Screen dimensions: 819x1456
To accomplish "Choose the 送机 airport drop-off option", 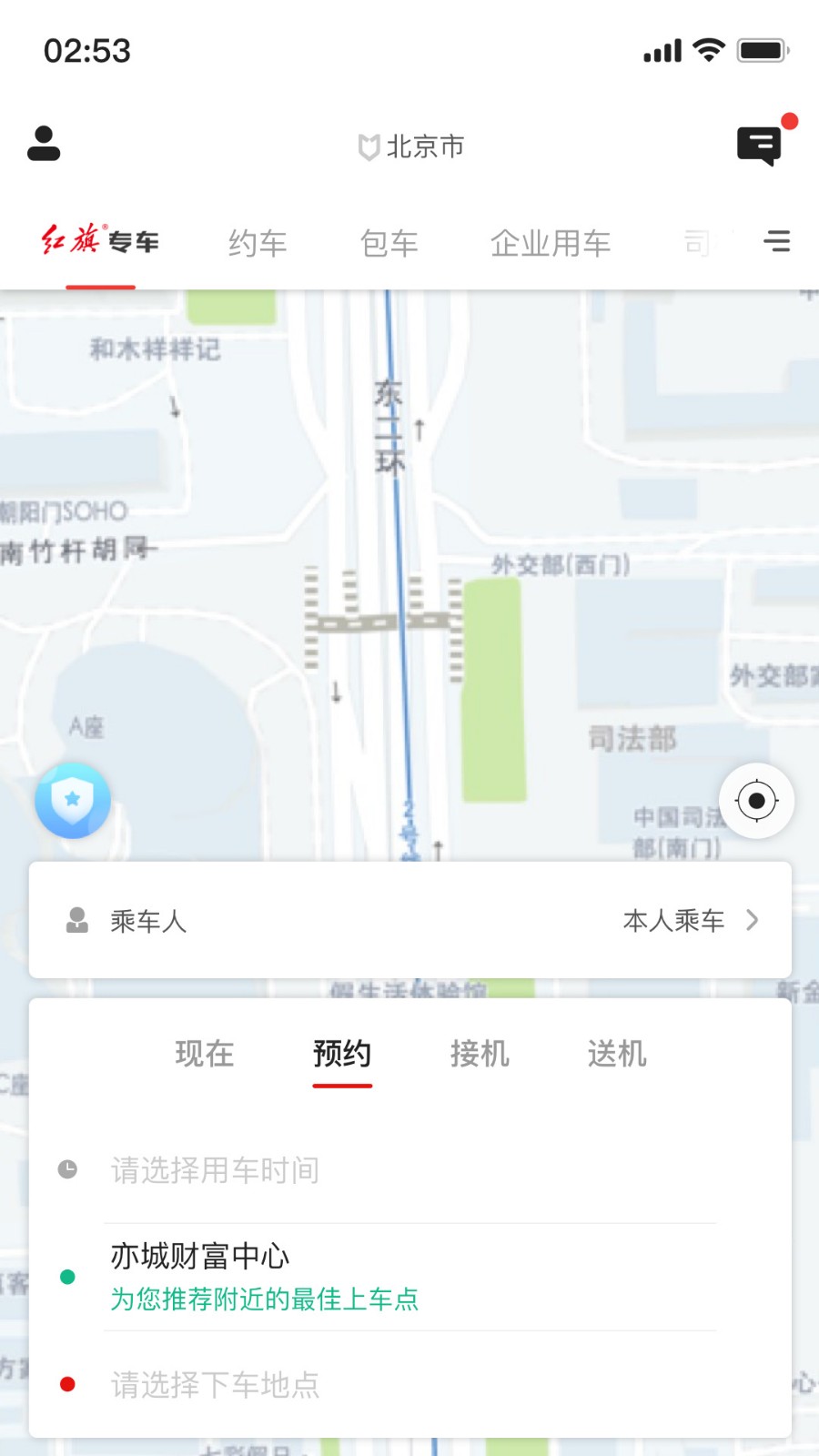I will [x=617, y=1054].
